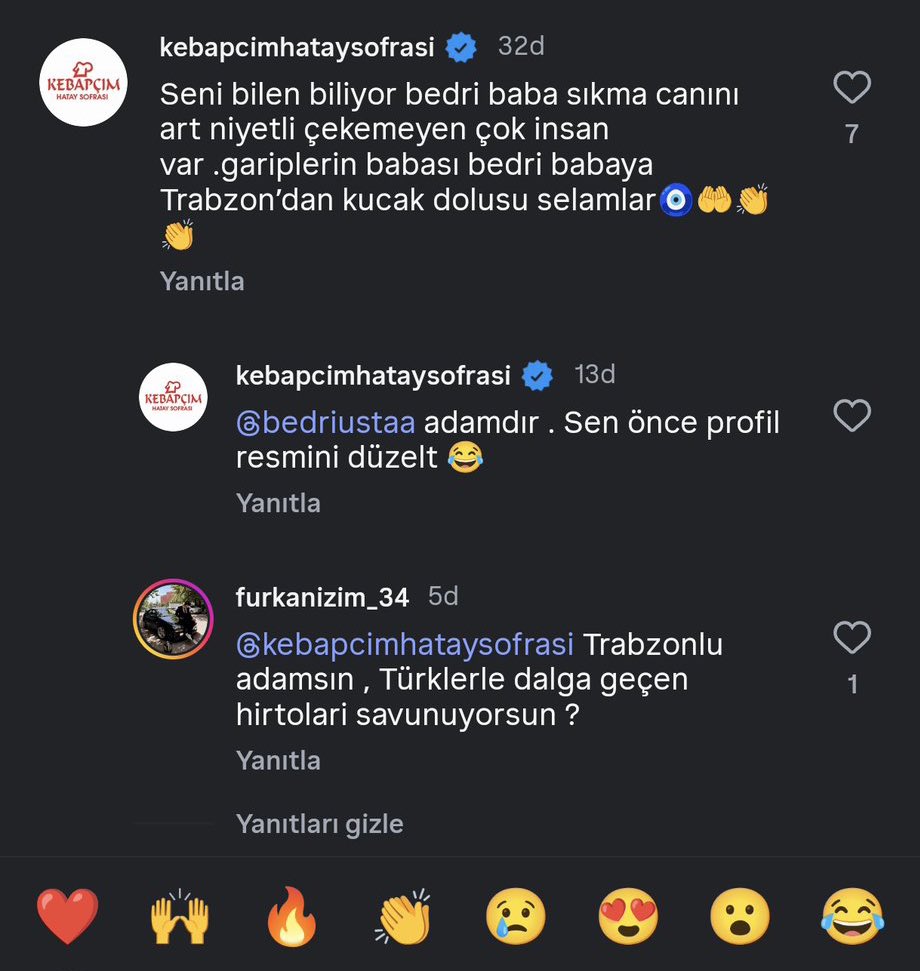Insert the red heart emoji
The width and height of the screenshot is (920, 971).
coord(67,918)
